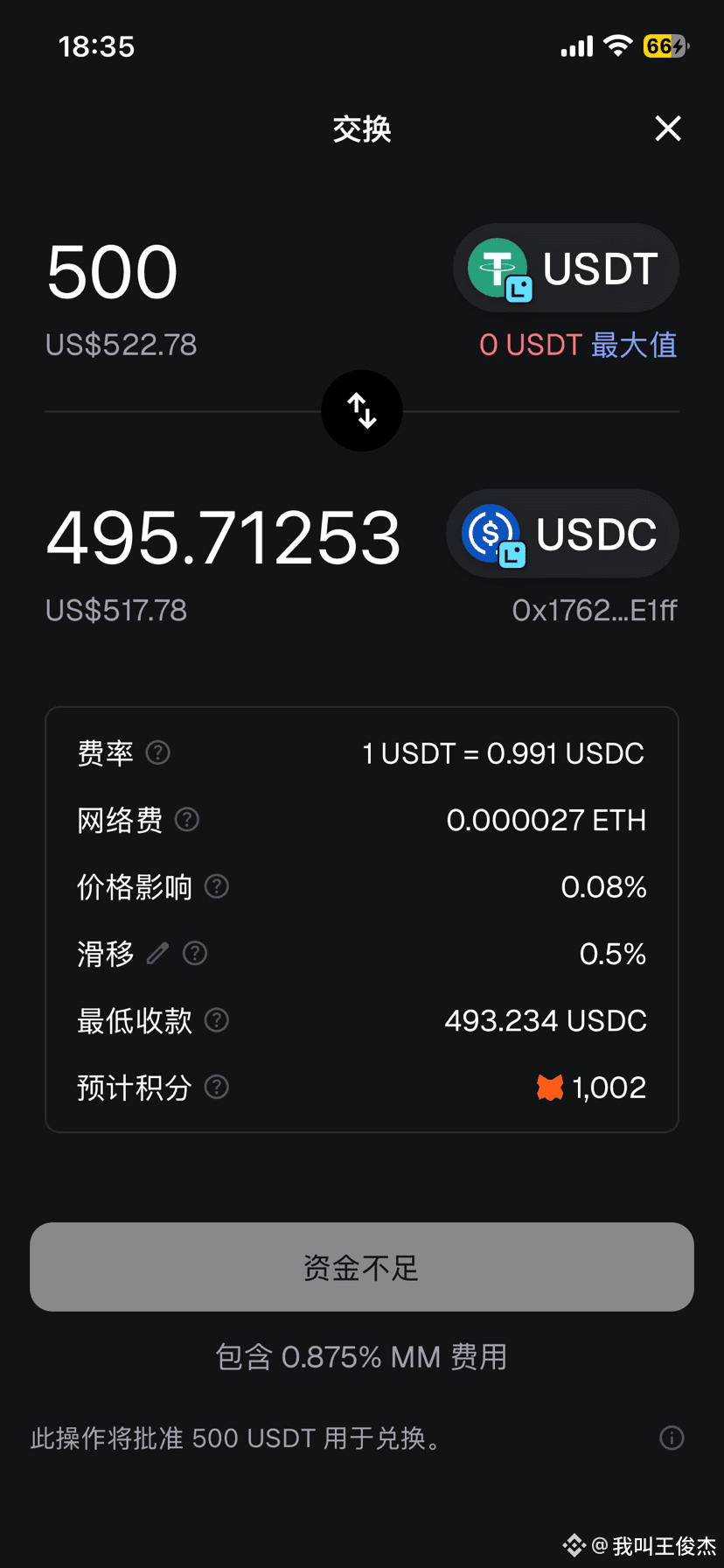This screenshot has width=724, height=1568.
Task: Tap 最大值 to use max balance
Action: [x=634, y=345]
